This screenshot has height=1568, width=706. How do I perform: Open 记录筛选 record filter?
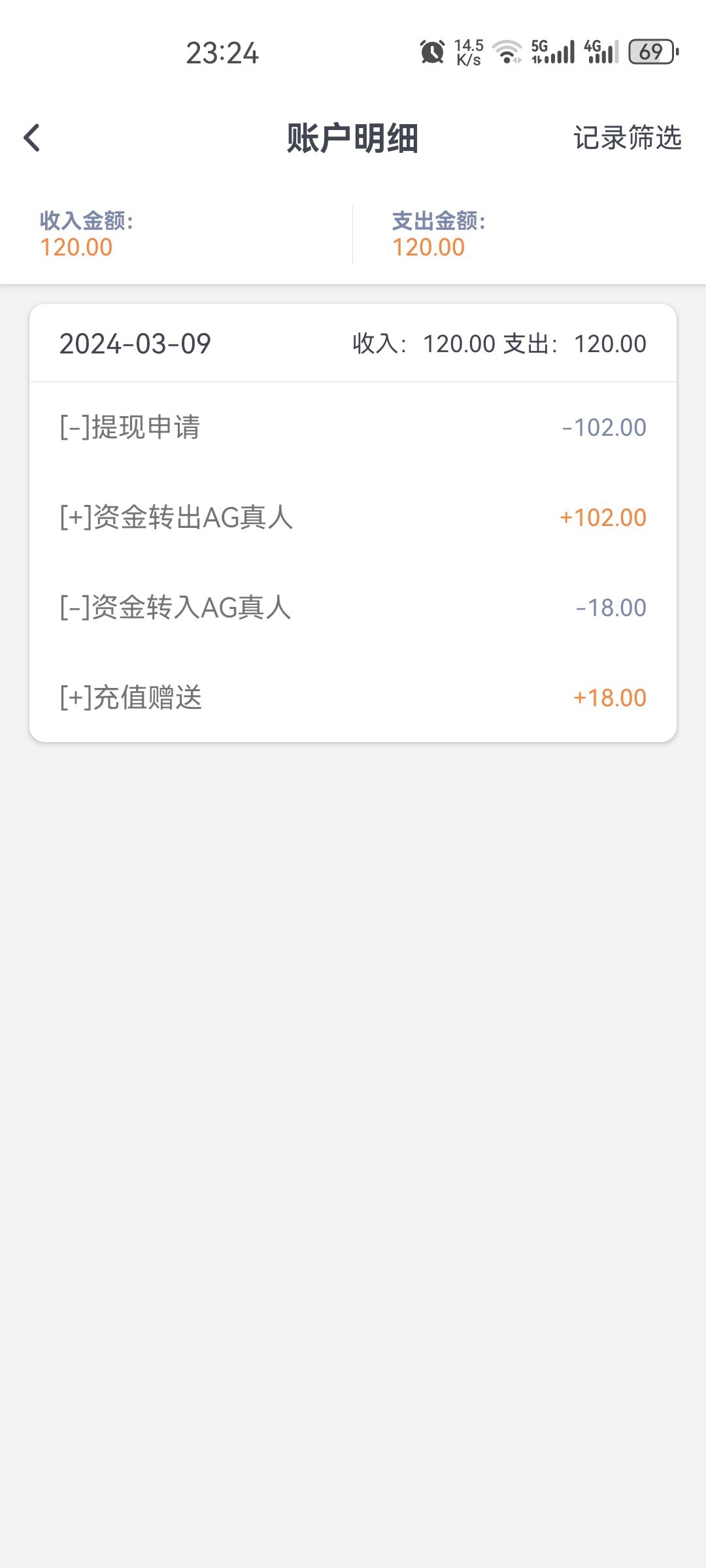[x=627, y=138]
